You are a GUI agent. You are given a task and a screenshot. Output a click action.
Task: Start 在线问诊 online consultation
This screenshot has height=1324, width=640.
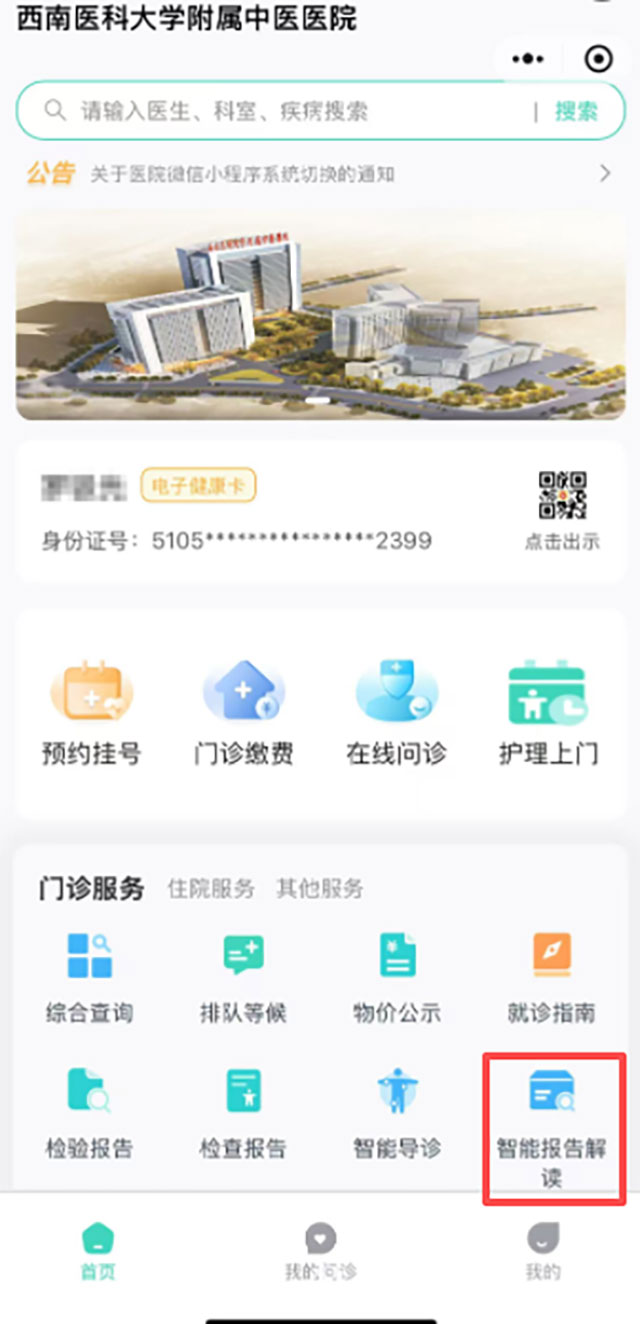[396, 712]
